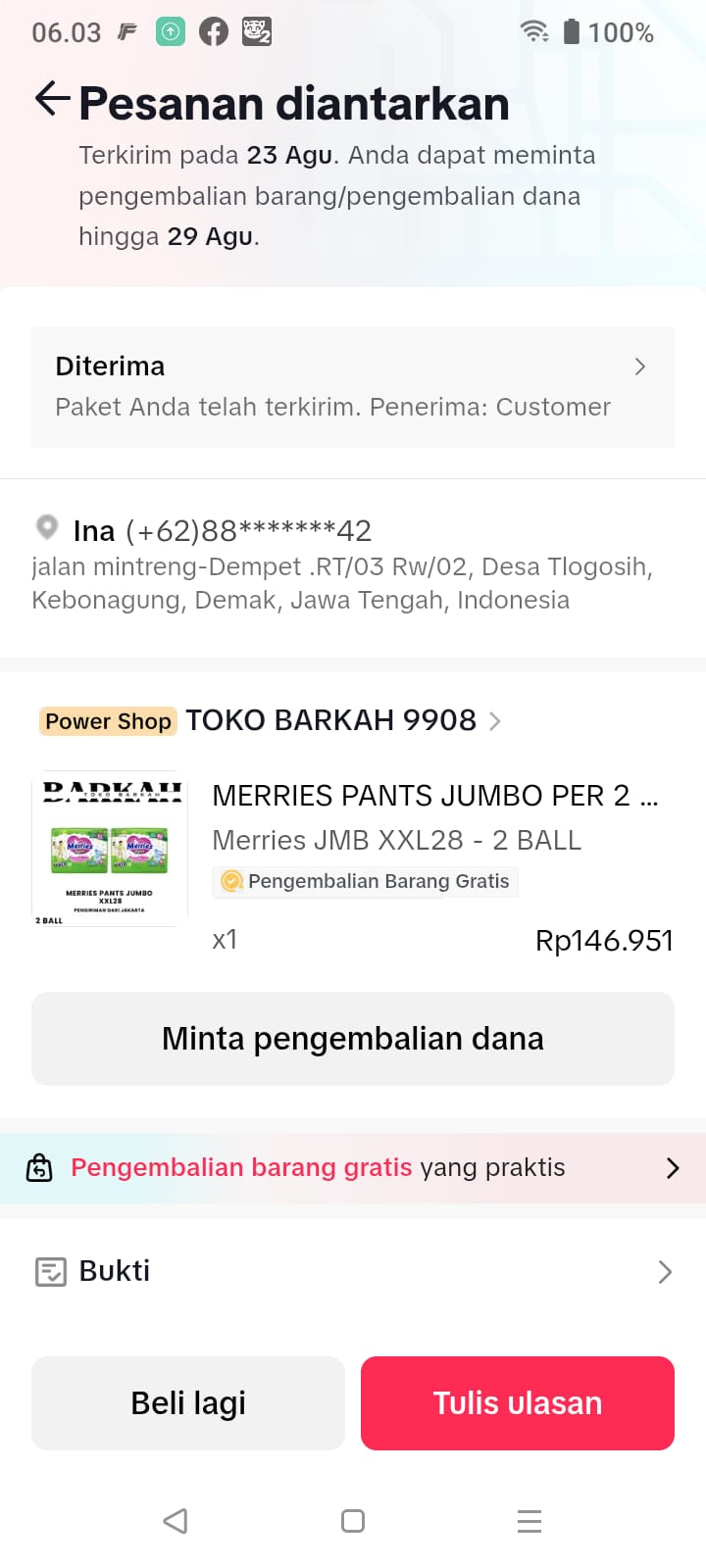The height and width of the screenshot is (1568, 706).
Task: Open the Merries Pants Jumbo product
Action: [x=434, y=796]
